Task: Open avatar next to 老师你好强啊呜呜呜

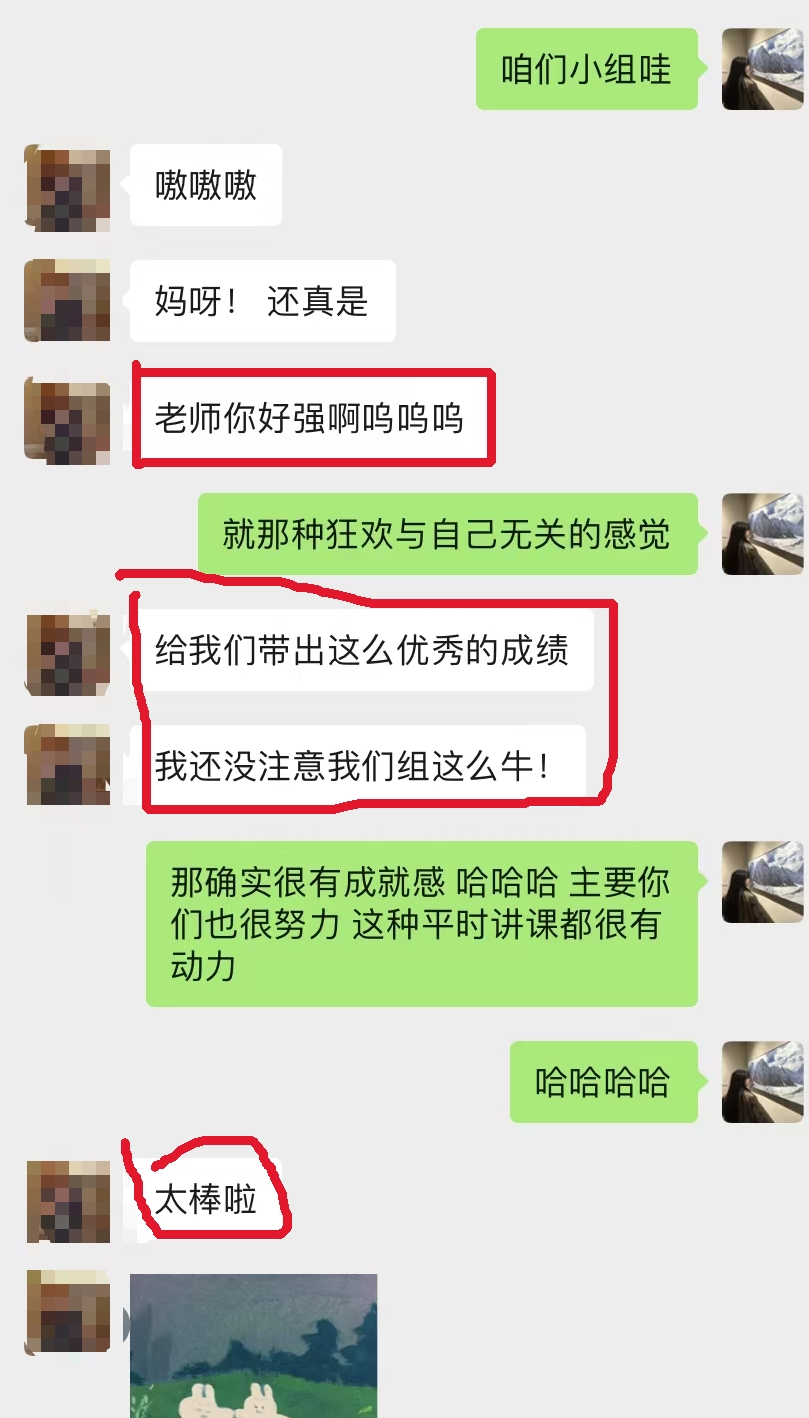Action: point(67,422)
